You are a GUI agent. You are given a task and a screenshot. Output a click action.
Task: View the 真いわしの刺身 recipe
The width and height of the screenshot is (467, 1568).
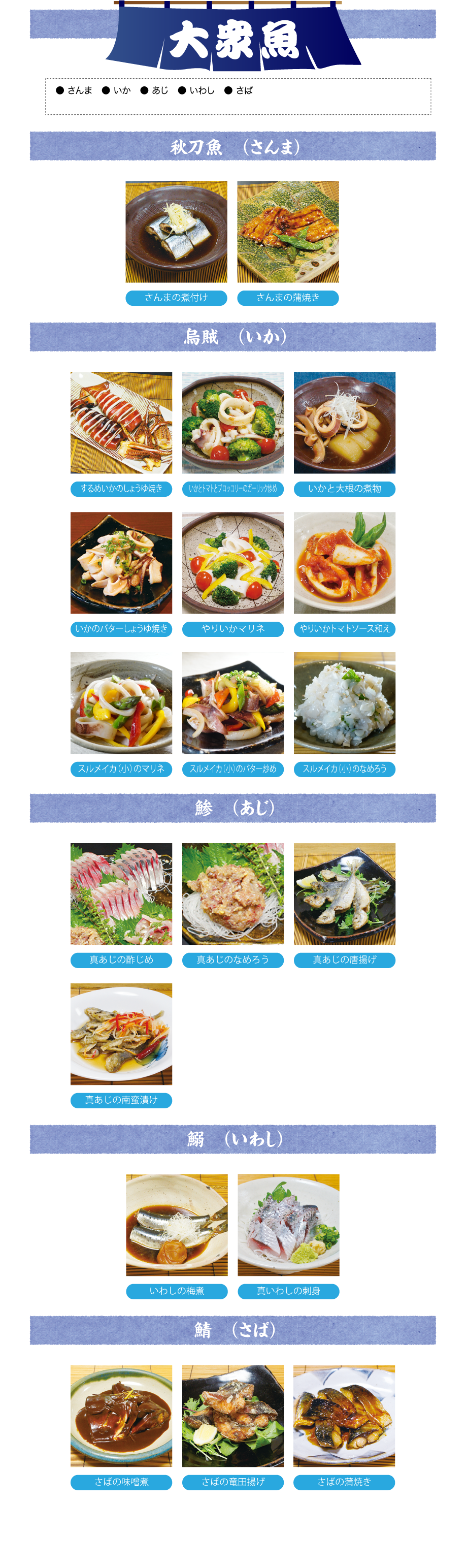(288, 1291)
